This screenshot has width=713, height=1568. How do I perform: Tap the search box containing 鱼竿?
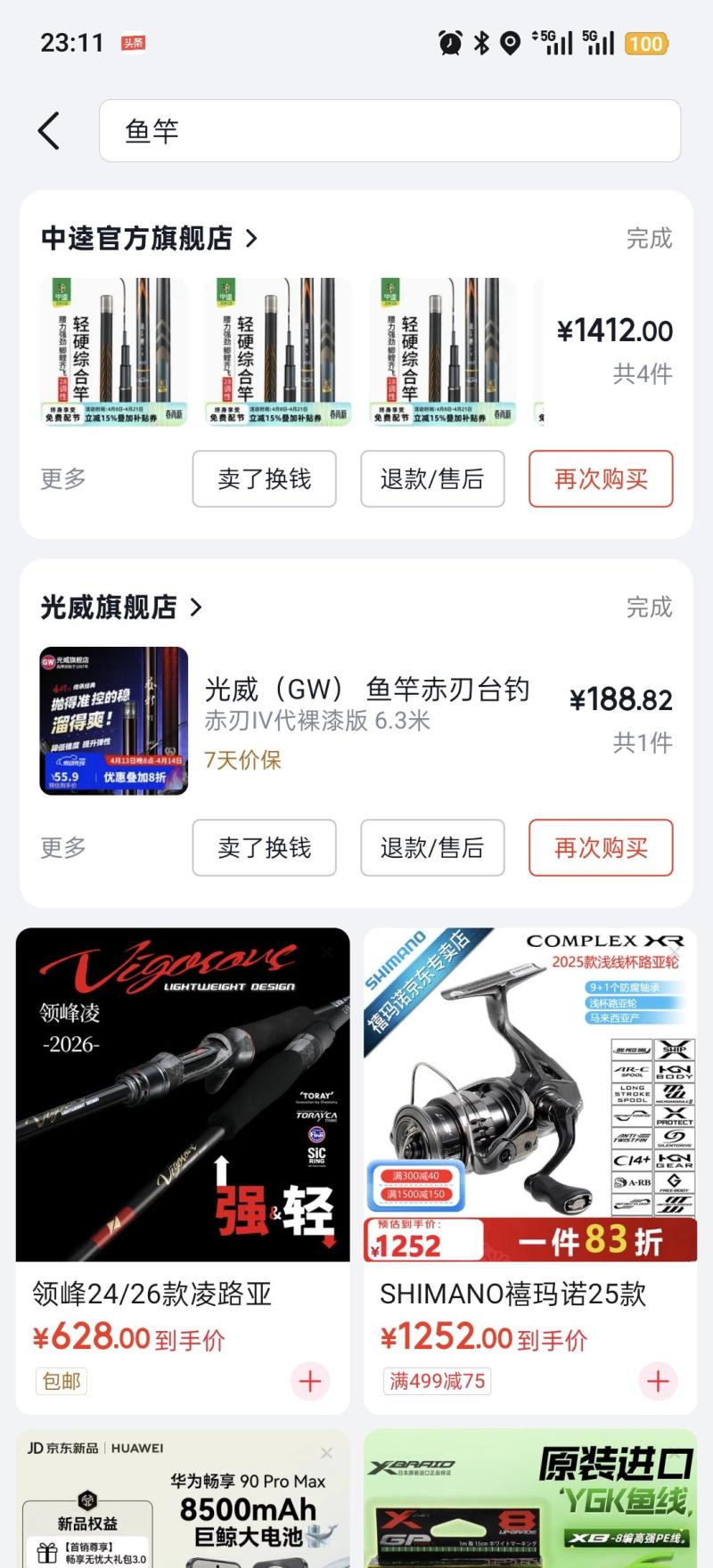pyautogui.click(x=389, y=131)
